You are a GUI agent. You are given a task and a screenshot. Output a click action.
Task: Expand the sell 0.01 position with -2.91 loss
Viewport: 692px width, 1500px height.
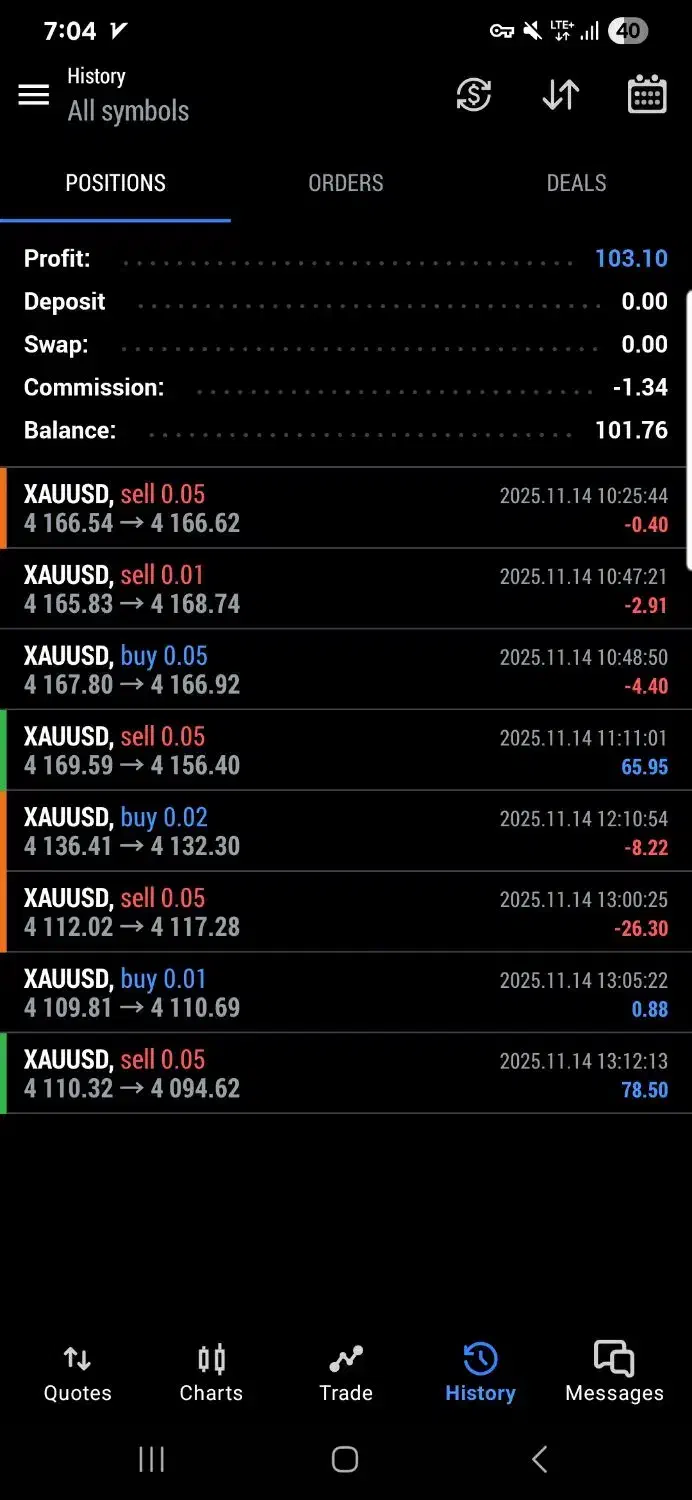pos(346,589)
